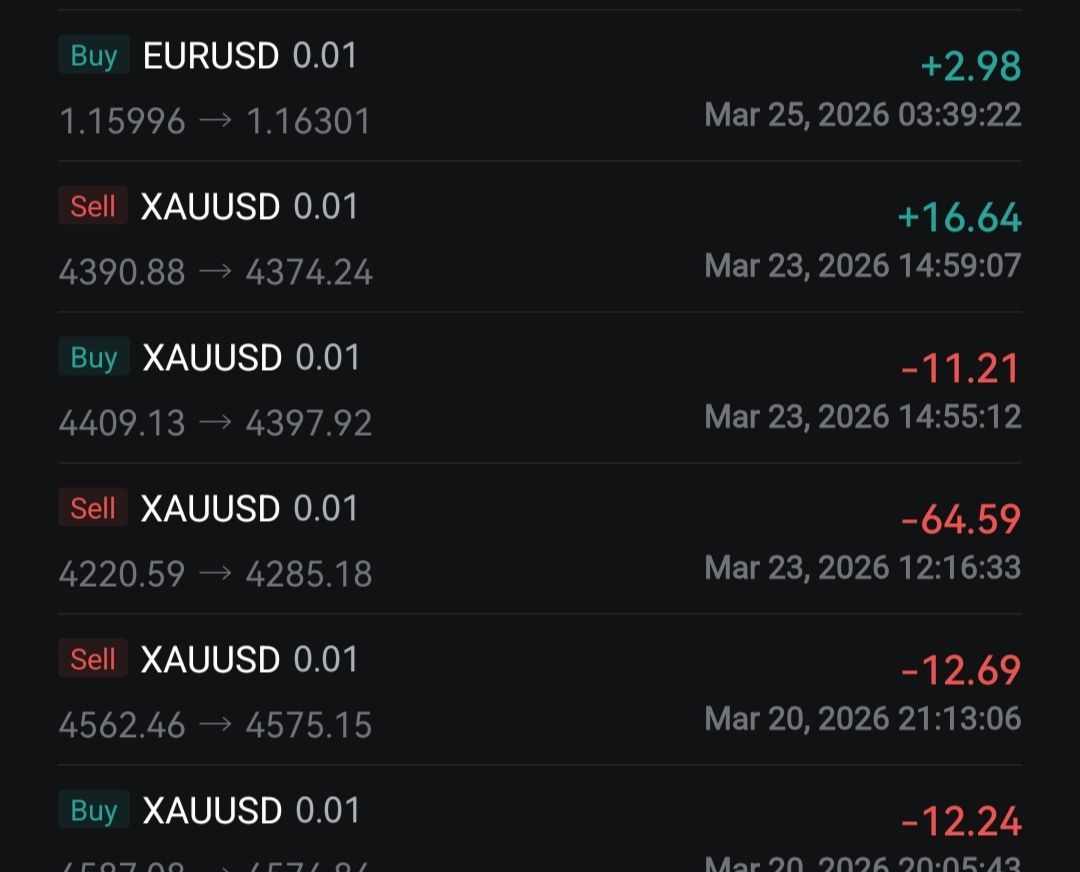Open the EURUSD buy trade with +2.98 profit
Screen dimensions: 1080x872
point(540,88)
